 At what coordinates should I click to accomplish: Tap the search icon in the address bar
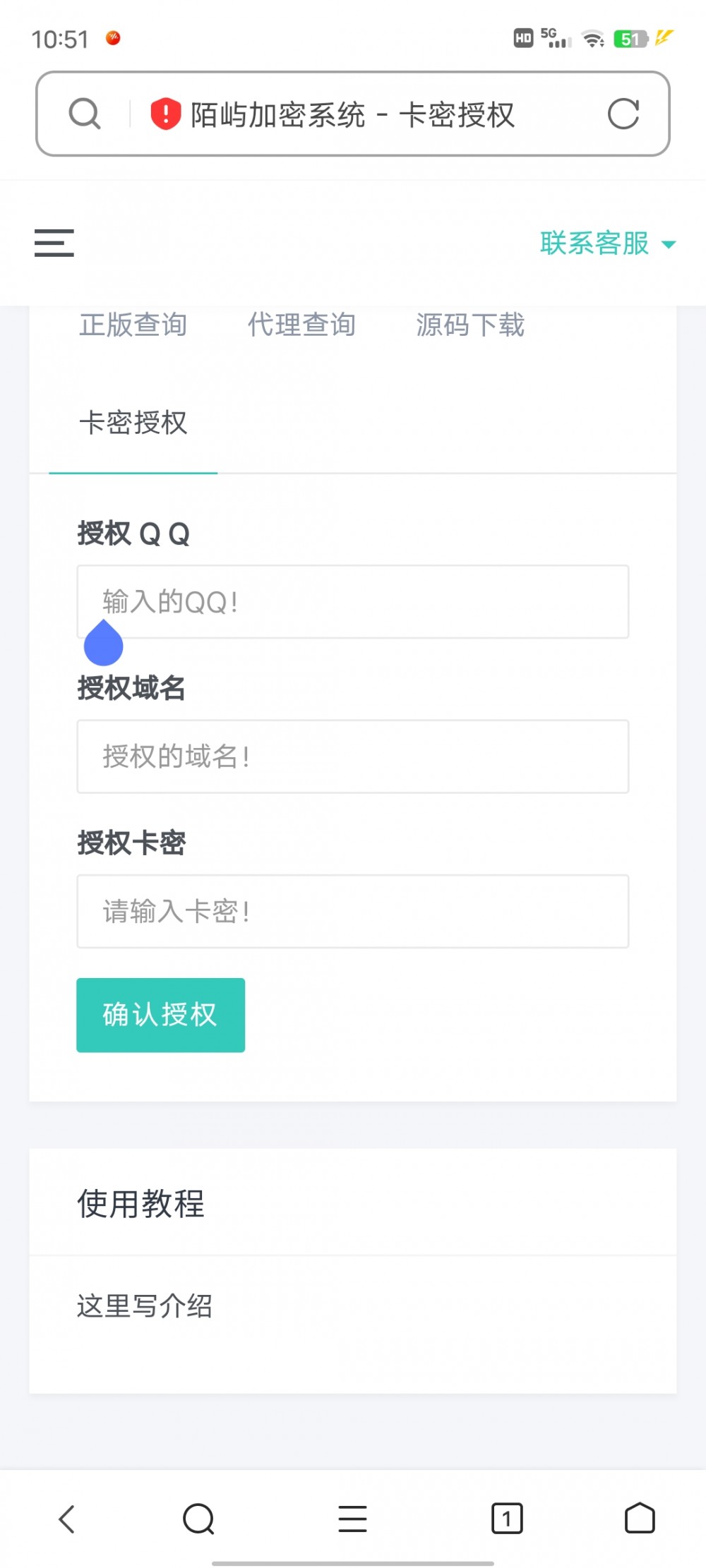click(x=85, y=114)
